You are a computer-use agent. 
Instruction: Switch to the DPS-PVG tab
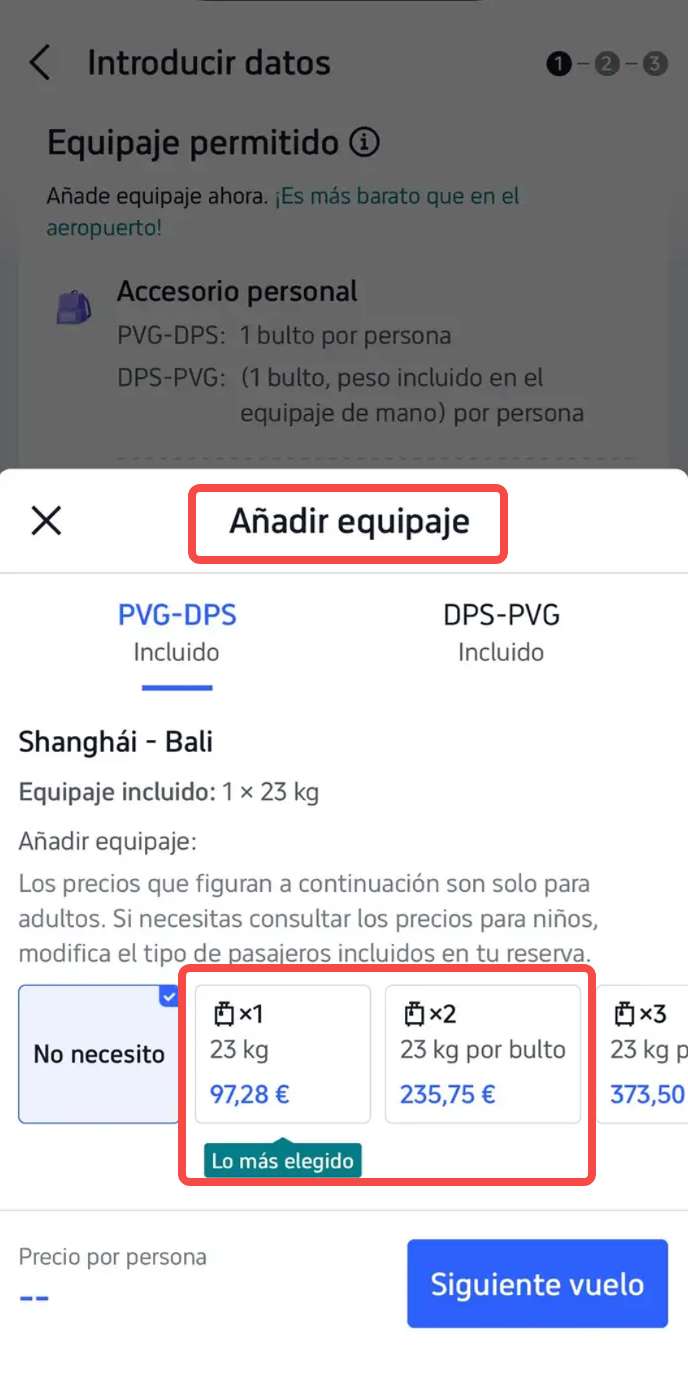pos(501,632)
